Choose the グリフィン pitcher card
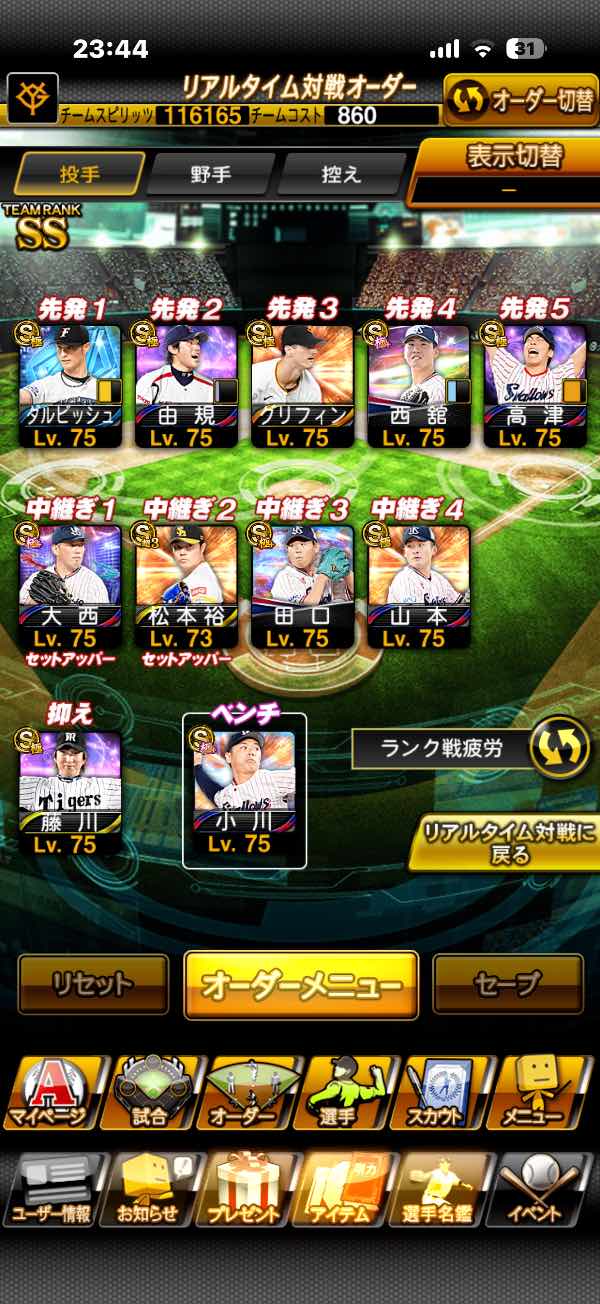This screenshot has width=600, height=1304. [x=302, y=385]
